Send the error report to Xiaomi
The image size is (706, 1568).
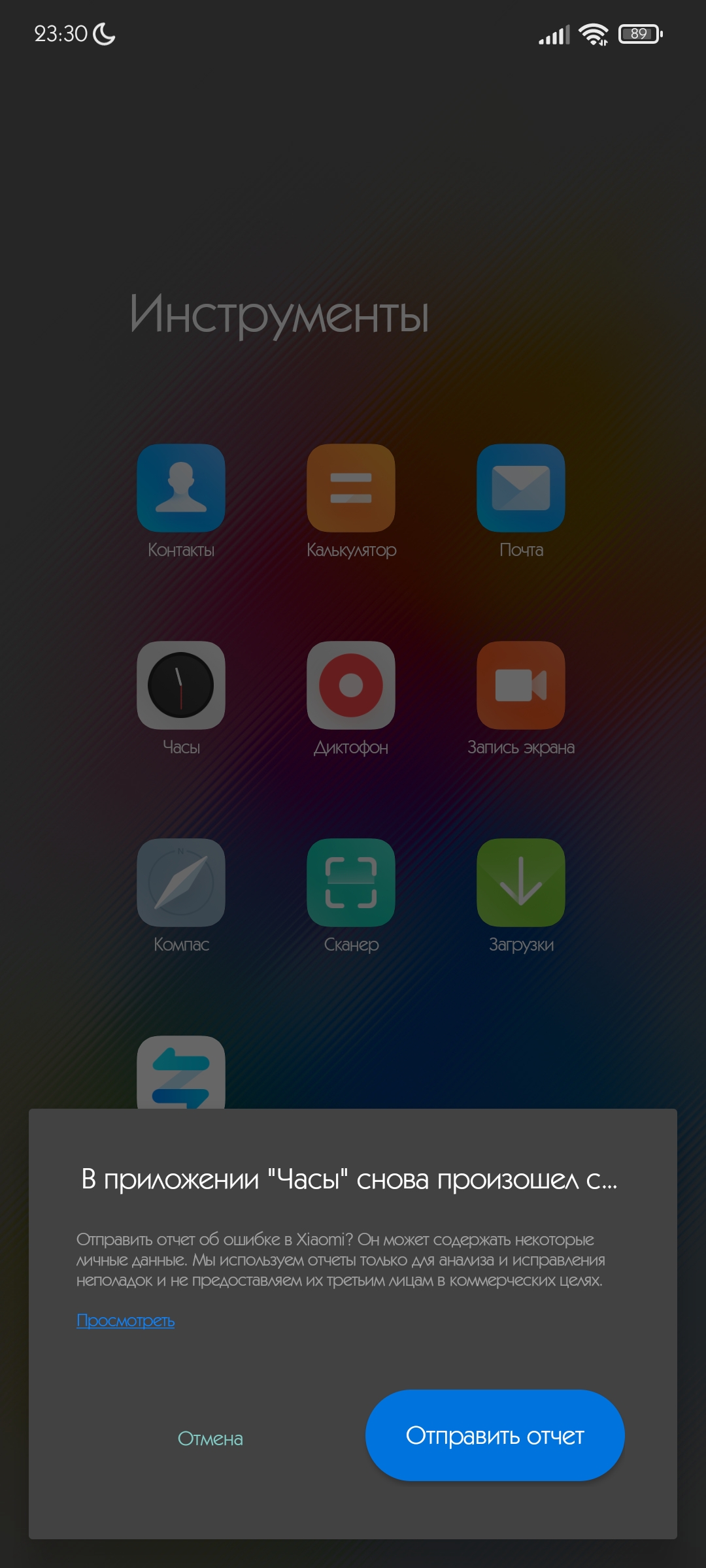coord(495,1435)
